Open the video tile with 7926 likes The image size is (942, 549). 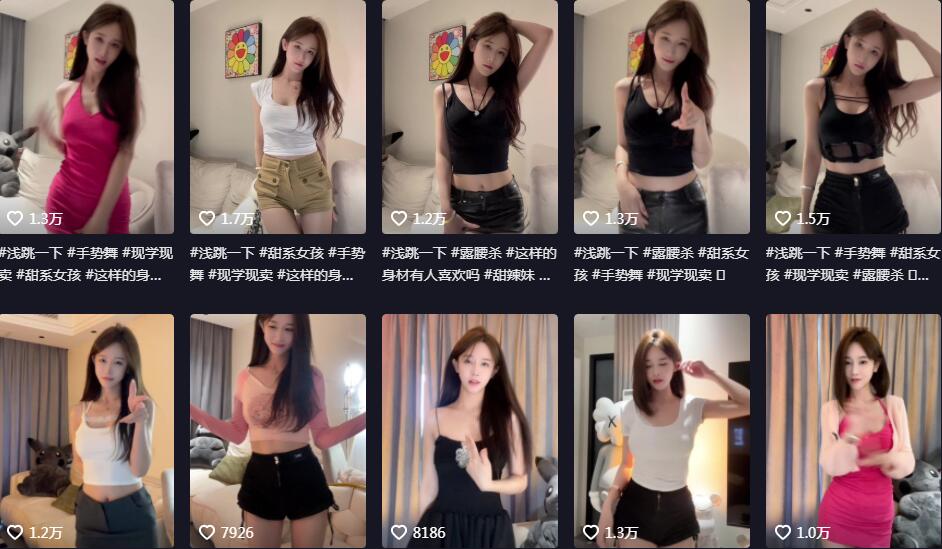click(x=277, y=430)
